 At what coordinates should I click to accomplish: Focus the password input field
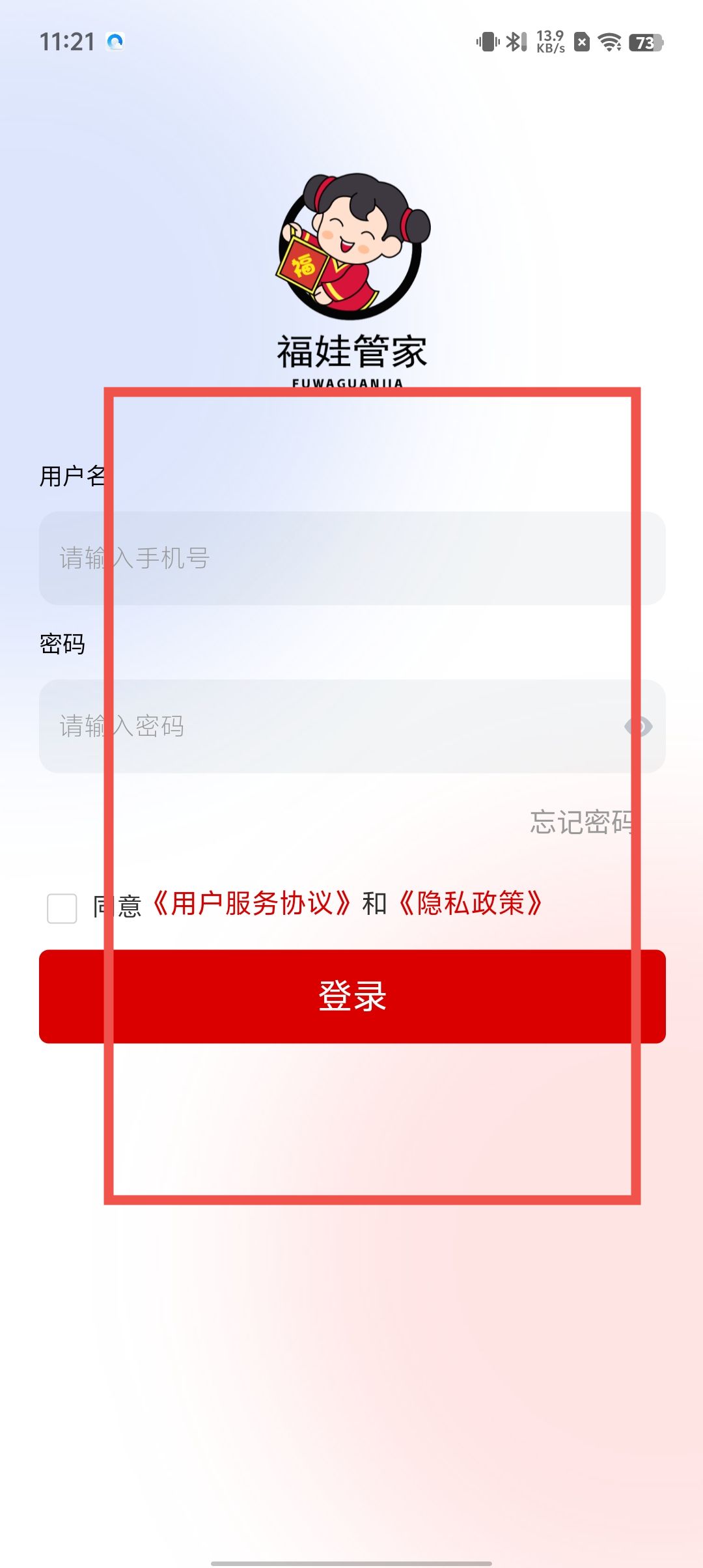click(325, 726)
